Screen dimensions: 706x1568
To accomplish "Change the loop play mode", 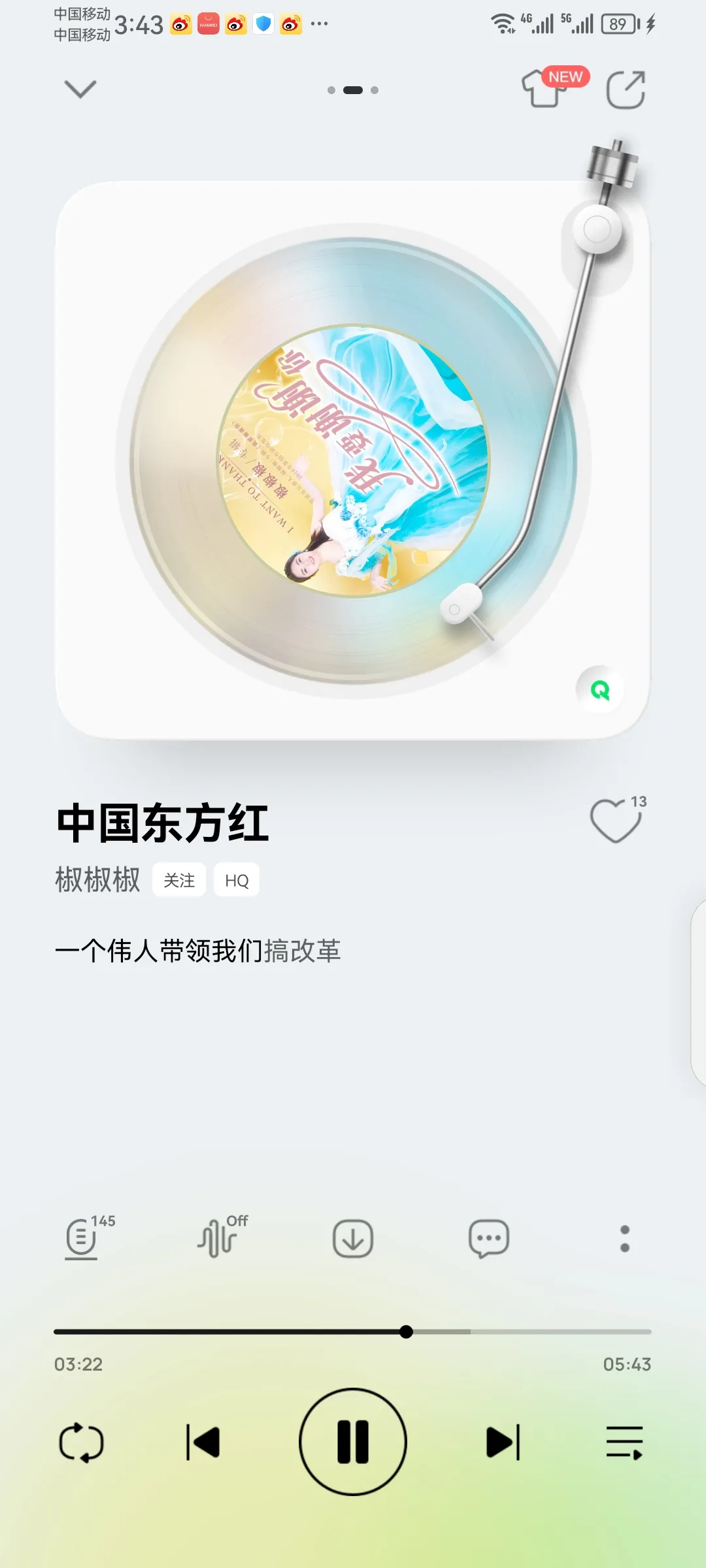I will [81, 1443].
